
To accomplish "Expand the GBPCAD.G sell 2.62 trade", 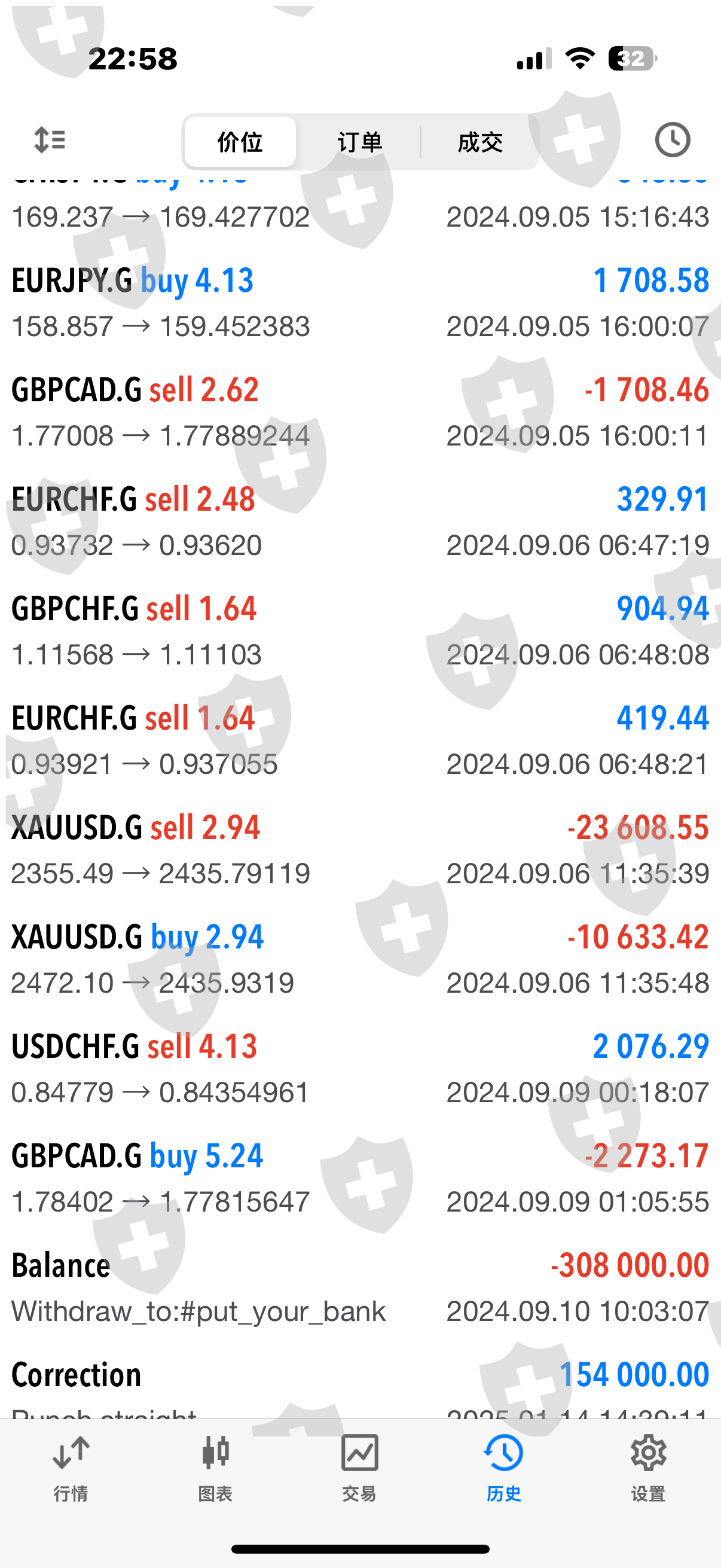I will pos(360,412).
